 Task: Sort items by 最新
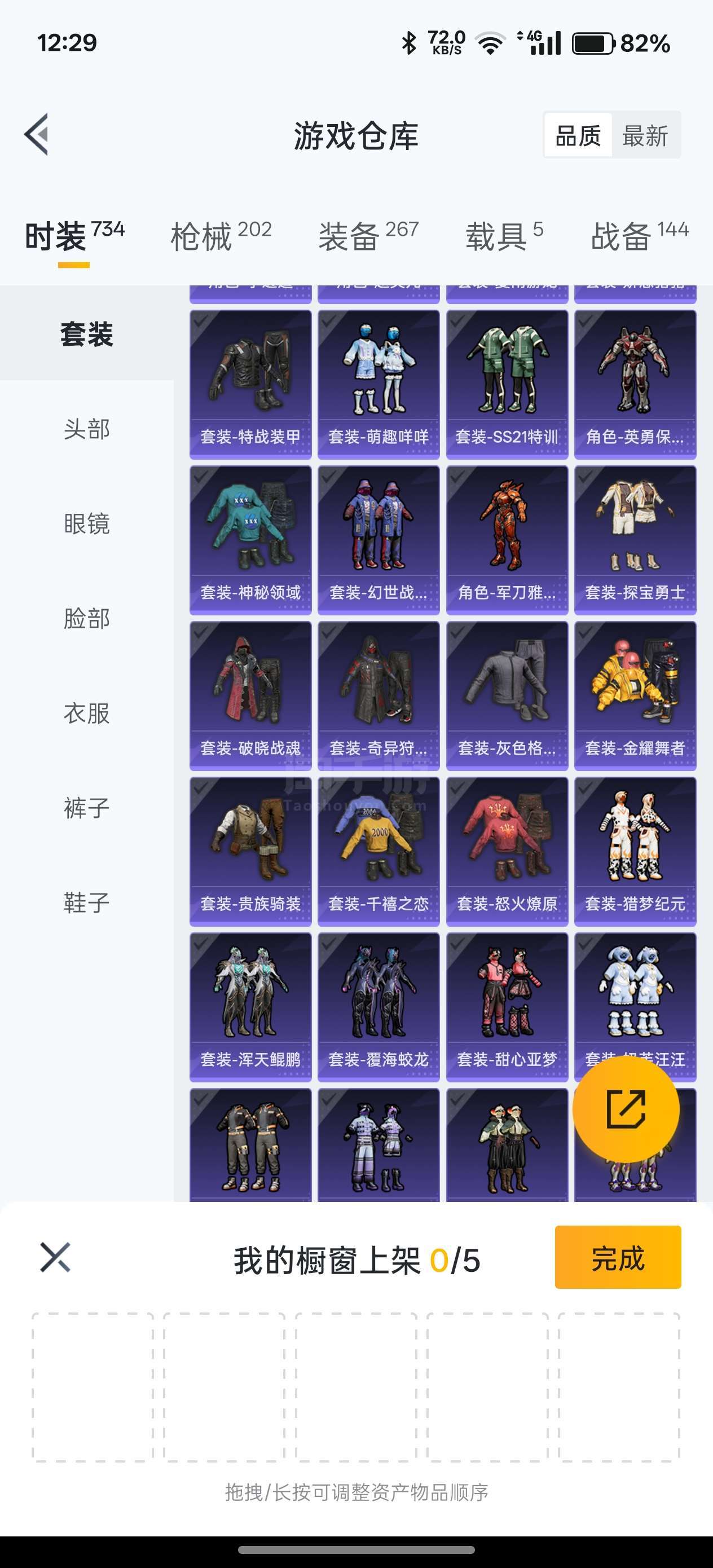click(645, 135)
